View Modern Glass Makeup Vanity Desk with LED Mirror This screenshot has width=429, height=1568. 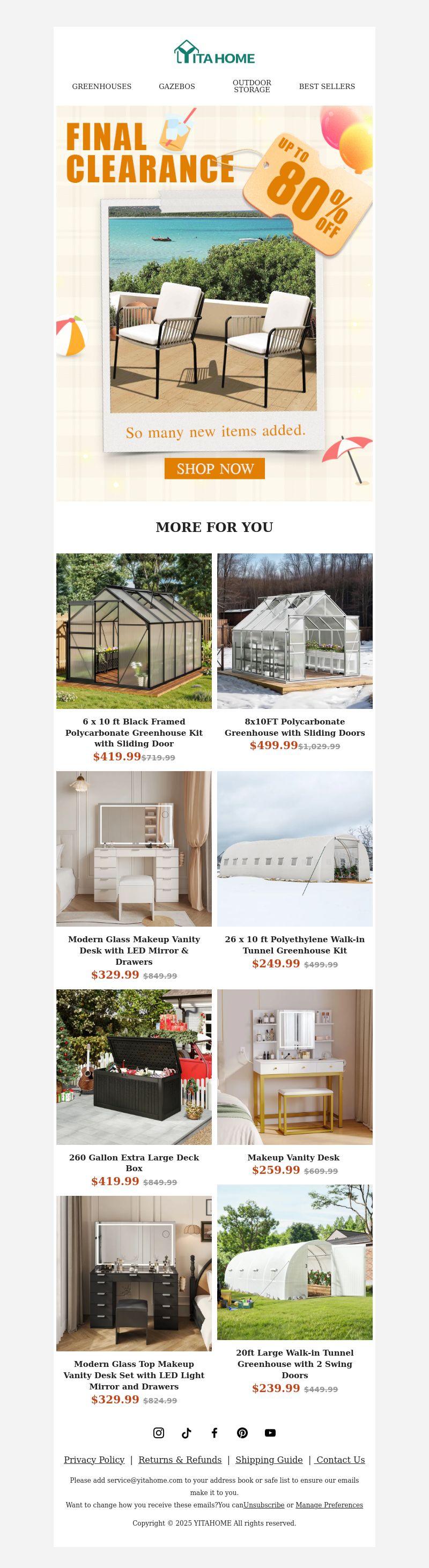tap(134, 849)
